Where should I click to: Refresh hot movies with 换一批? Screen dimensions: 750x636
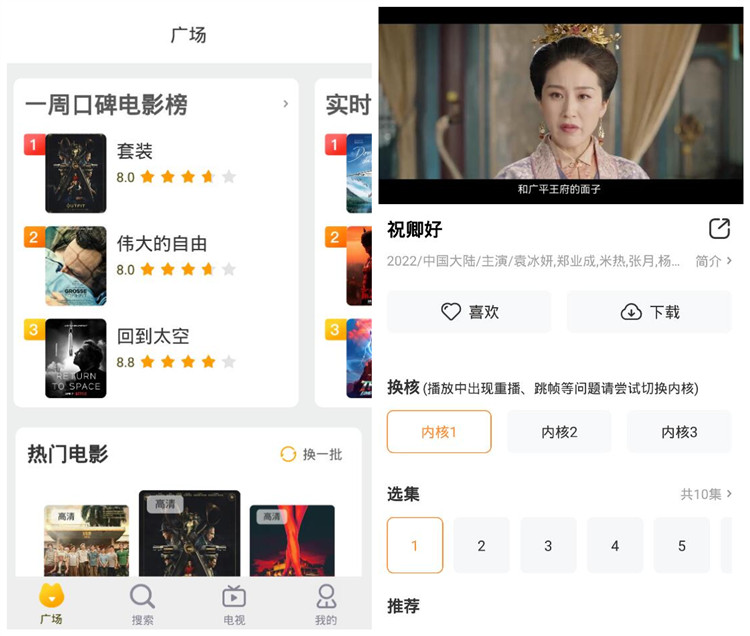click(x=311, y=454)
